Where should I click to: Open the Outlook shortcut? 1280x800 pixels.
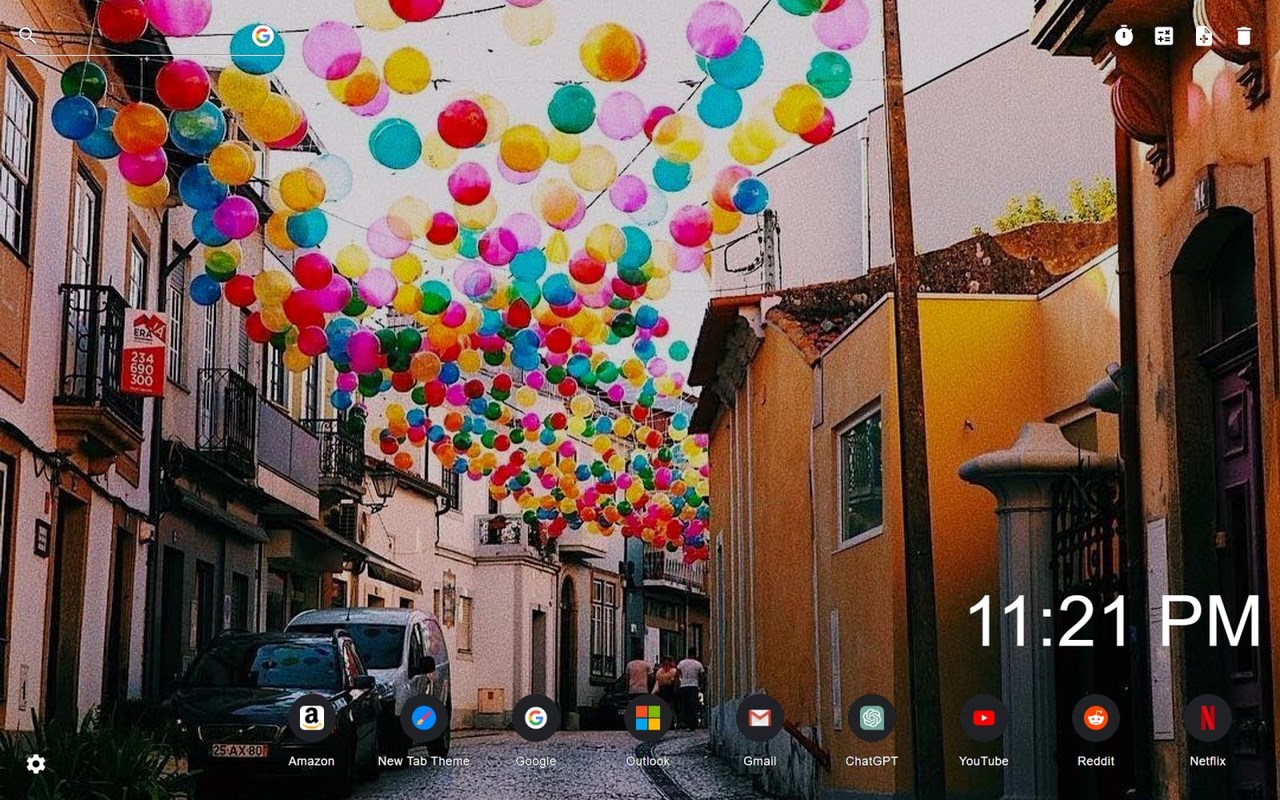click(648, 718)
